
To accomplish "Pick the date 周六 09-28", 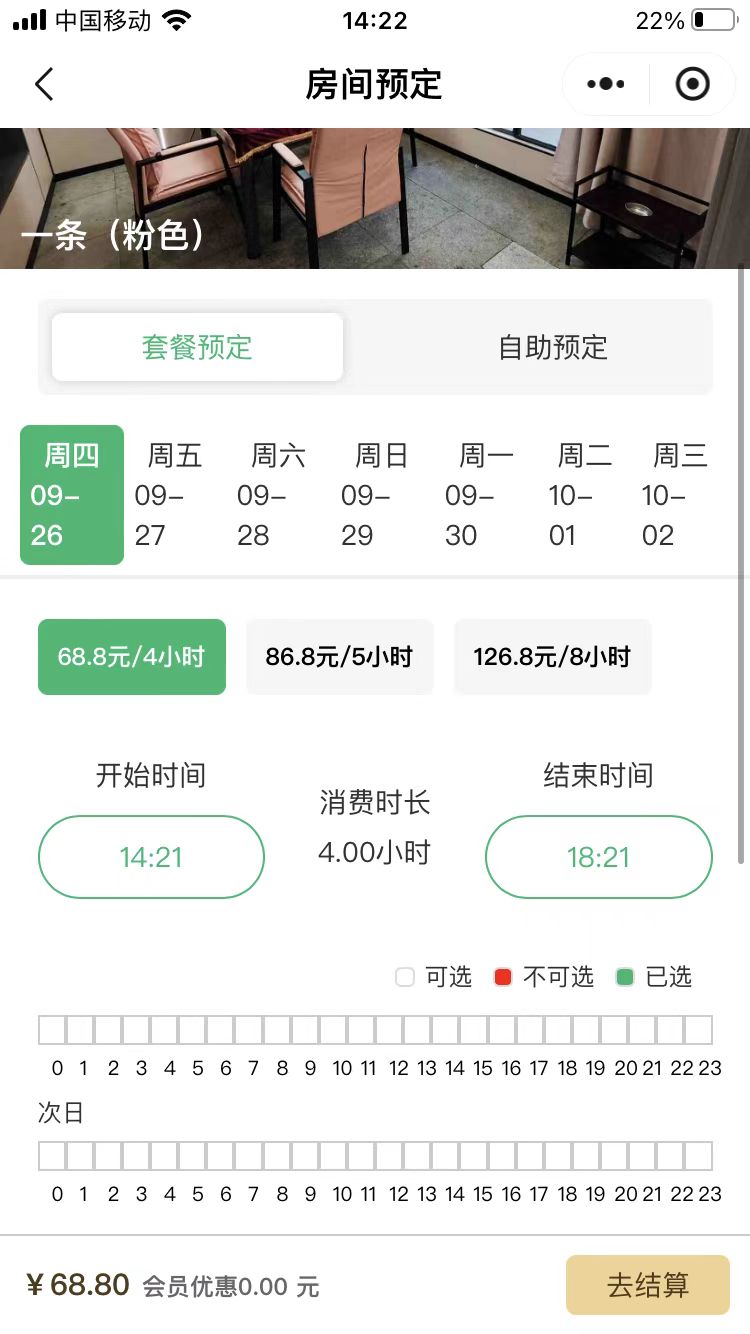I will (x=277, y=495).
